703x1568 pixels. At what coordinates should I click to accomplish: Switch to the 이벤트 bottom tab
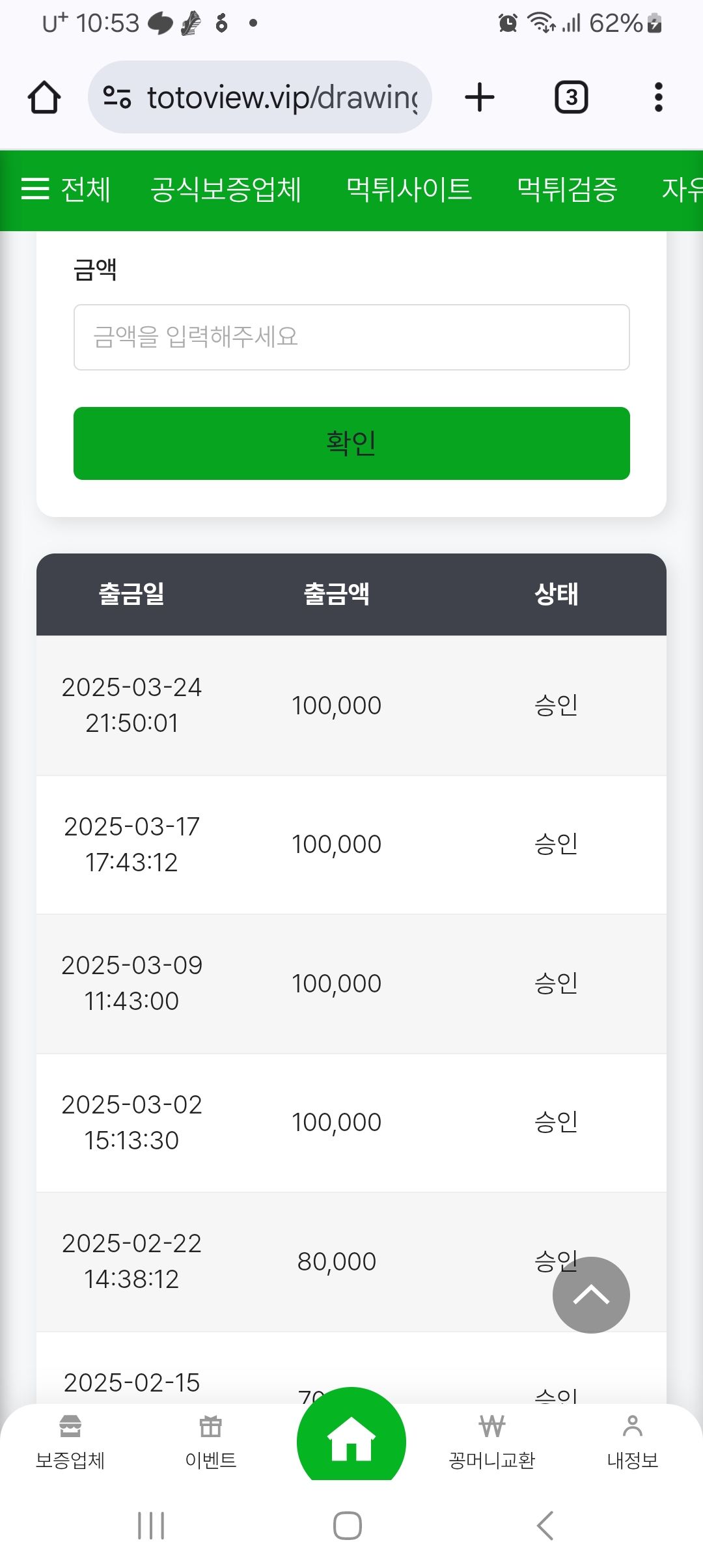[x=211, y=1443]
